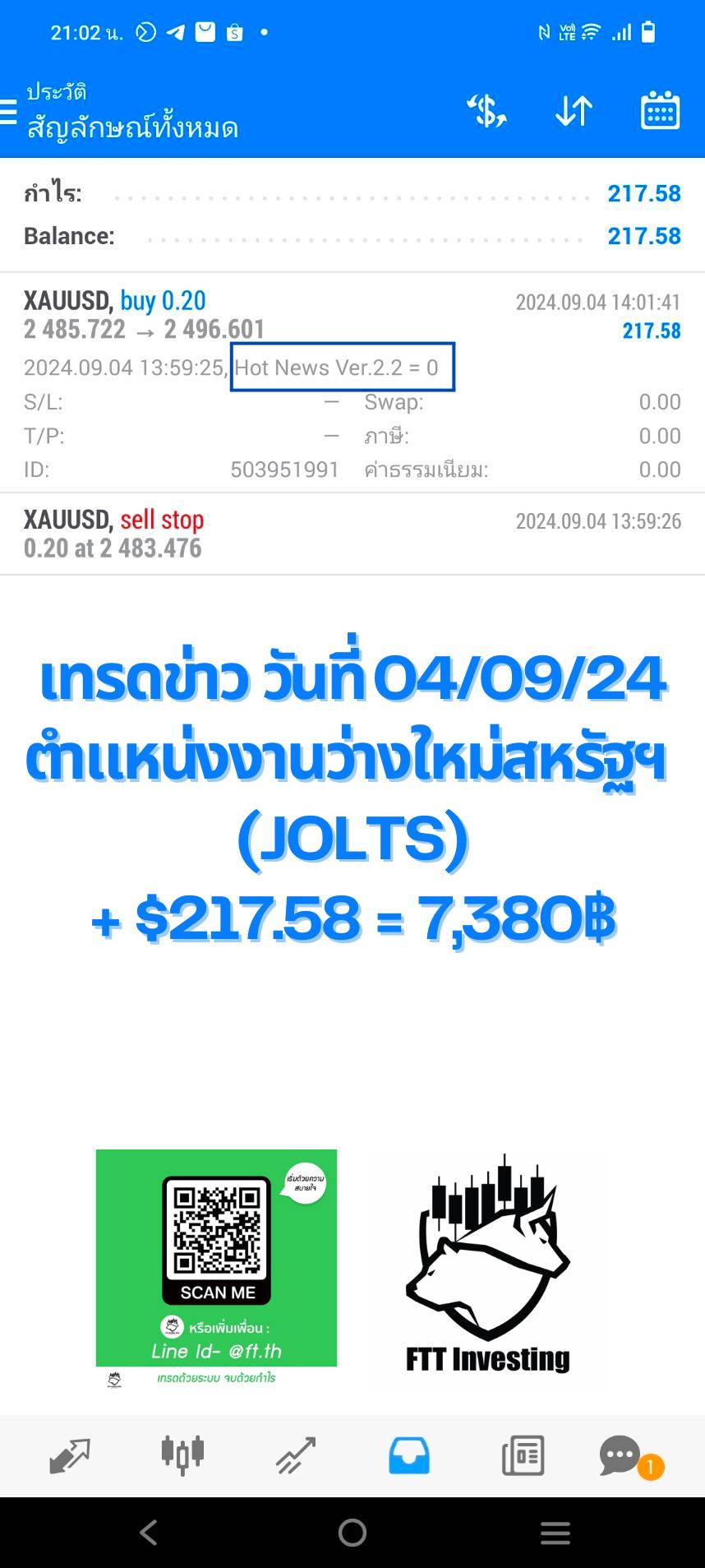Open the side drawer menu
The height and width of the screenshot is (1568, 705).
click(8, 111)
